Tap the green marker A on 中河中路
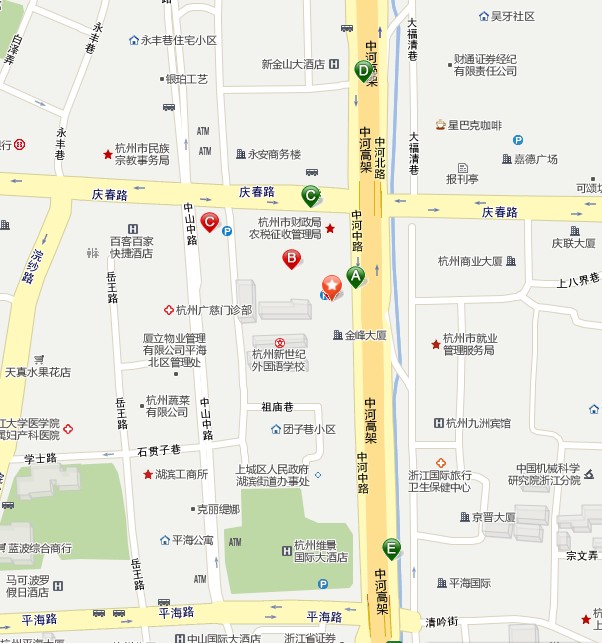This screenshot has width=602, height=643. pyautogui.click(x=355, y=275)
